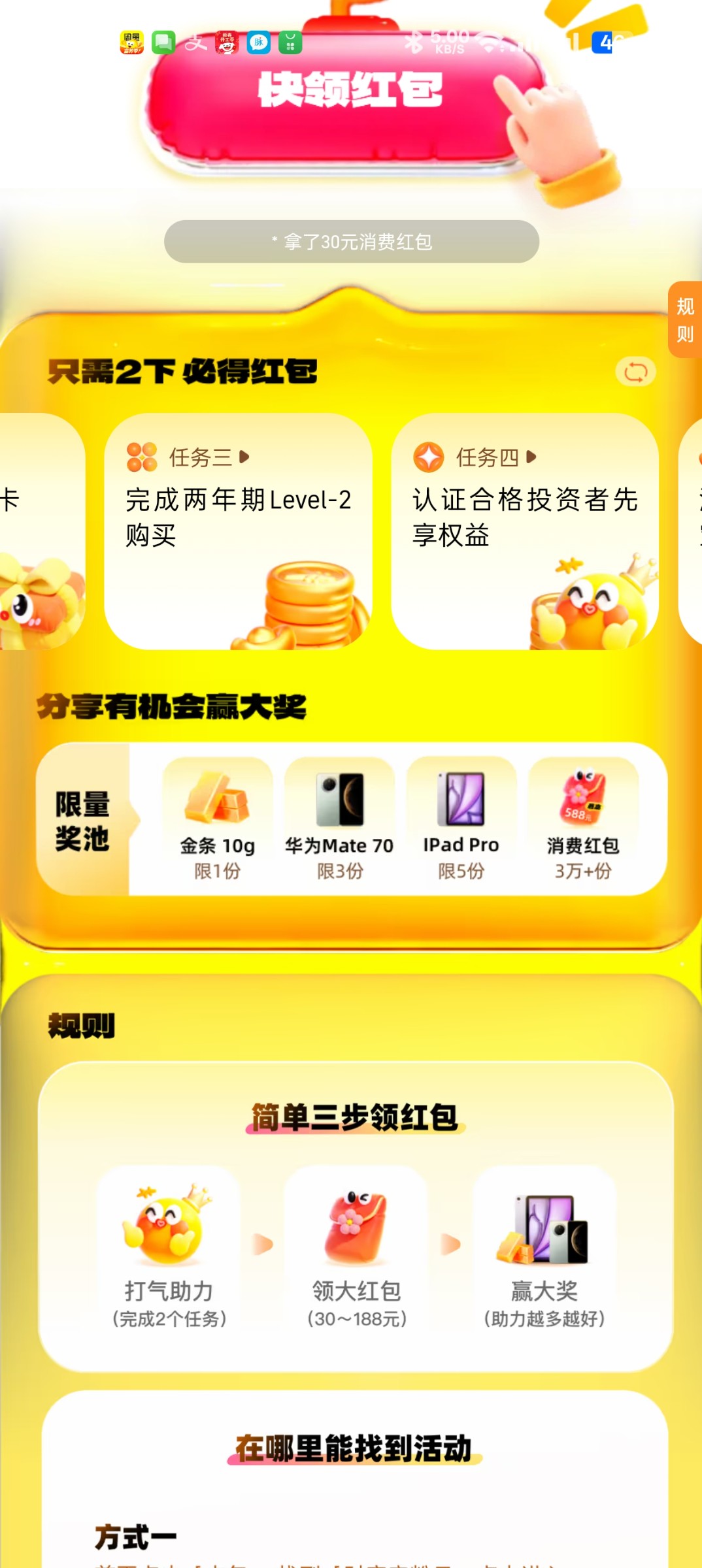View the 消费红包 prize
Image resolution: width=702 pixels, height=1568 pixels.
pyautogui.click(x=583, y=819)
